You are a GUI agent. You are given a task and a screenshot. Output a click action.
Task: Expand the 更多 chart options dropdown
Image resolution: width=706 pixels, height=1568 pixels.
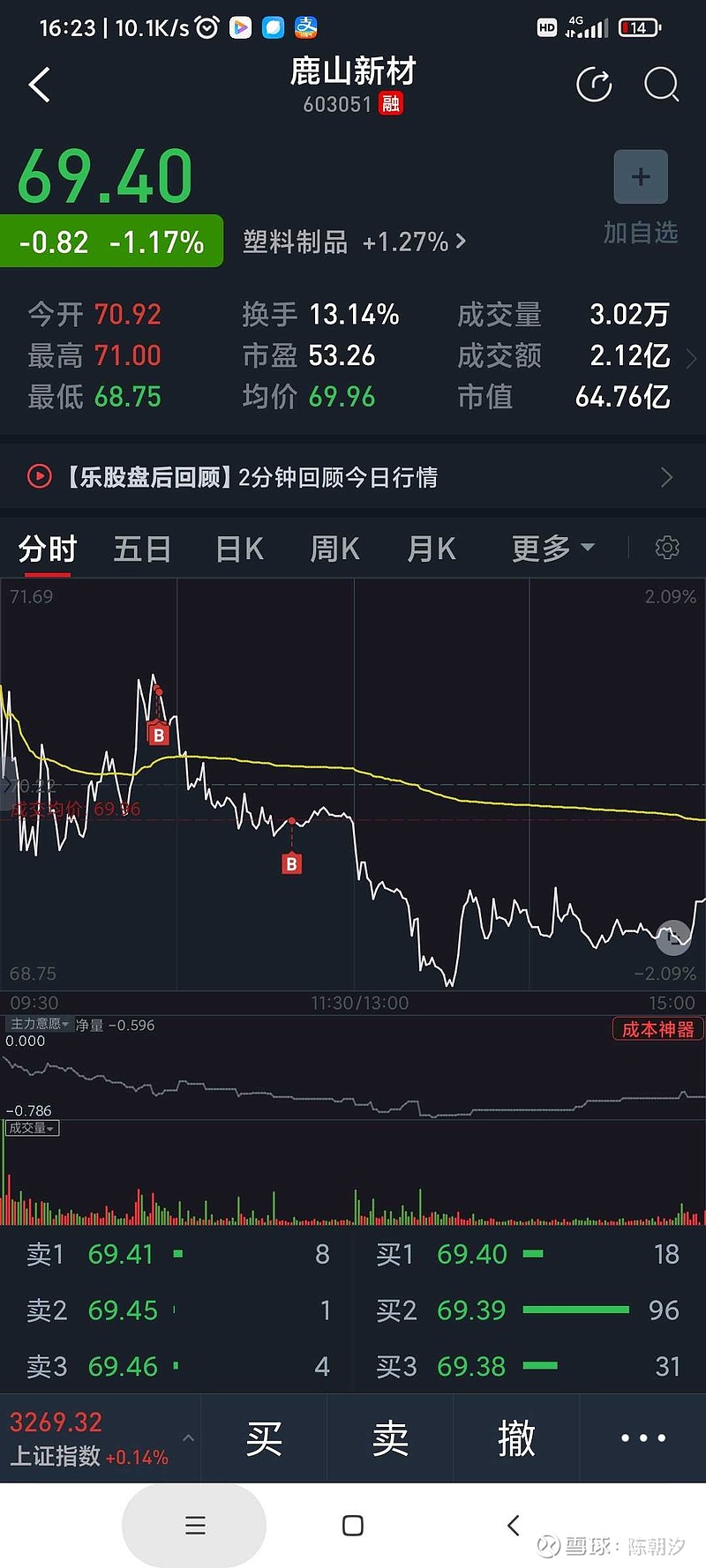[x=553, y=549]
